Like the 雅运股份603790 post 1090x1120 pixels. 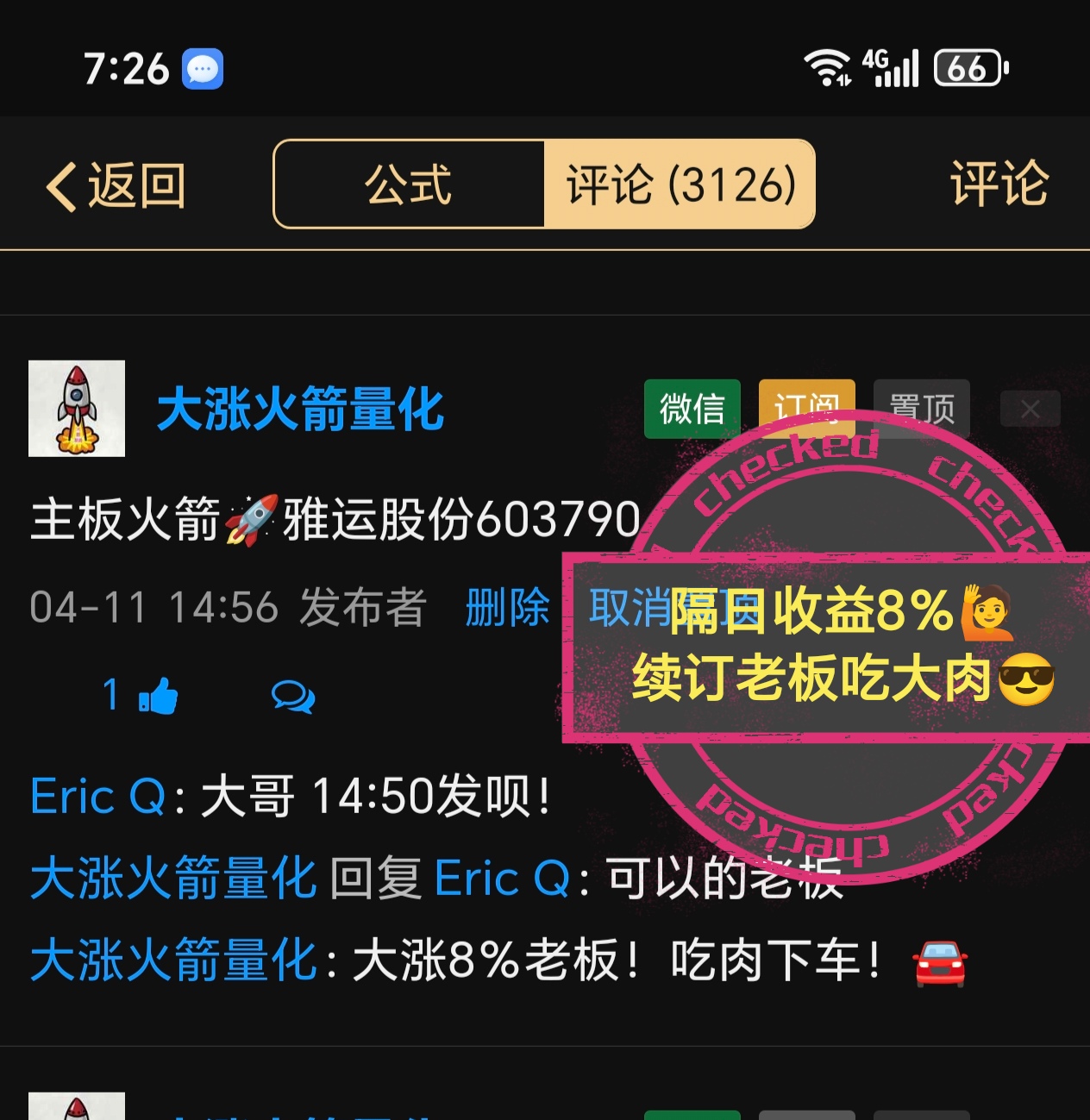click(157, 696)
